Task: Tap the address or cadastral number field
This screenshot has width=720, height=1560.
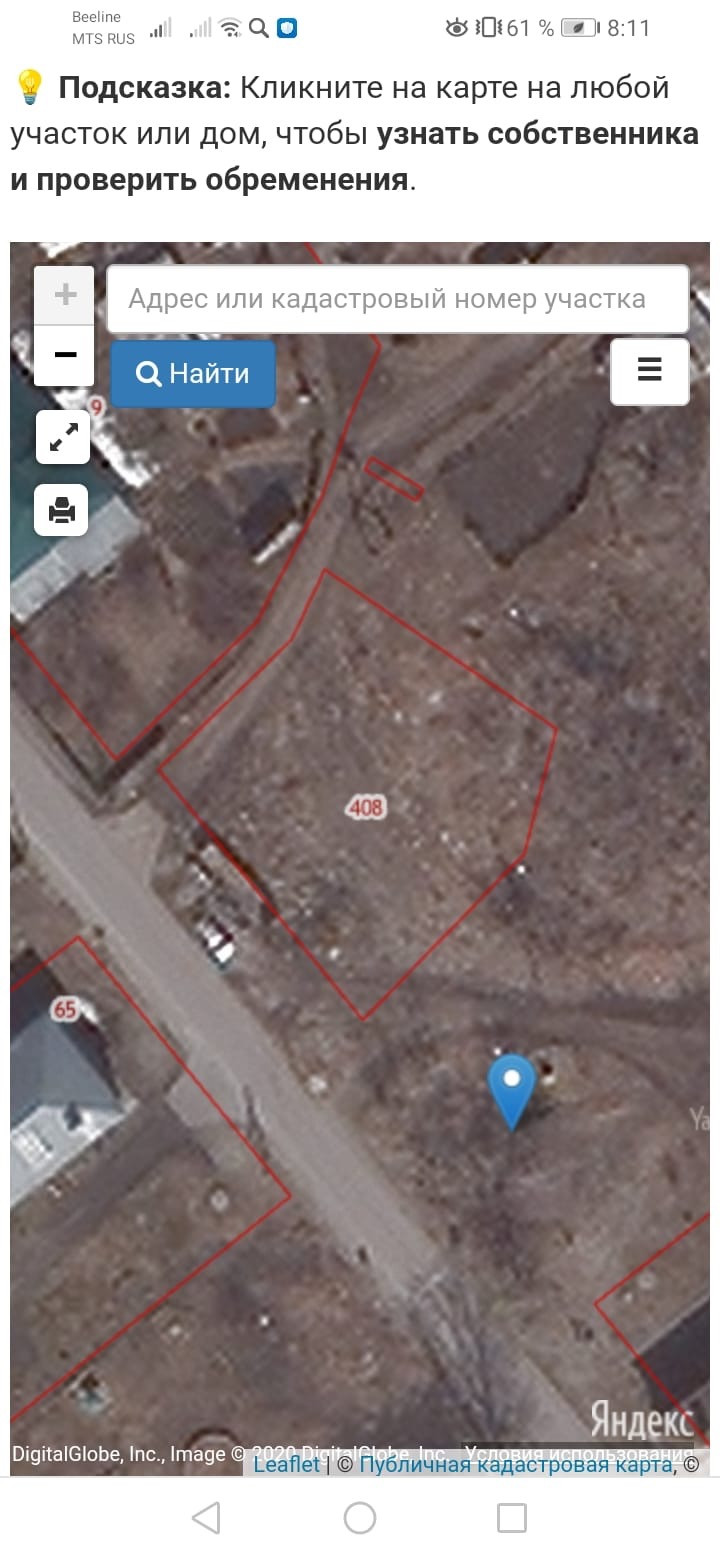Action: tap(398, 299)
